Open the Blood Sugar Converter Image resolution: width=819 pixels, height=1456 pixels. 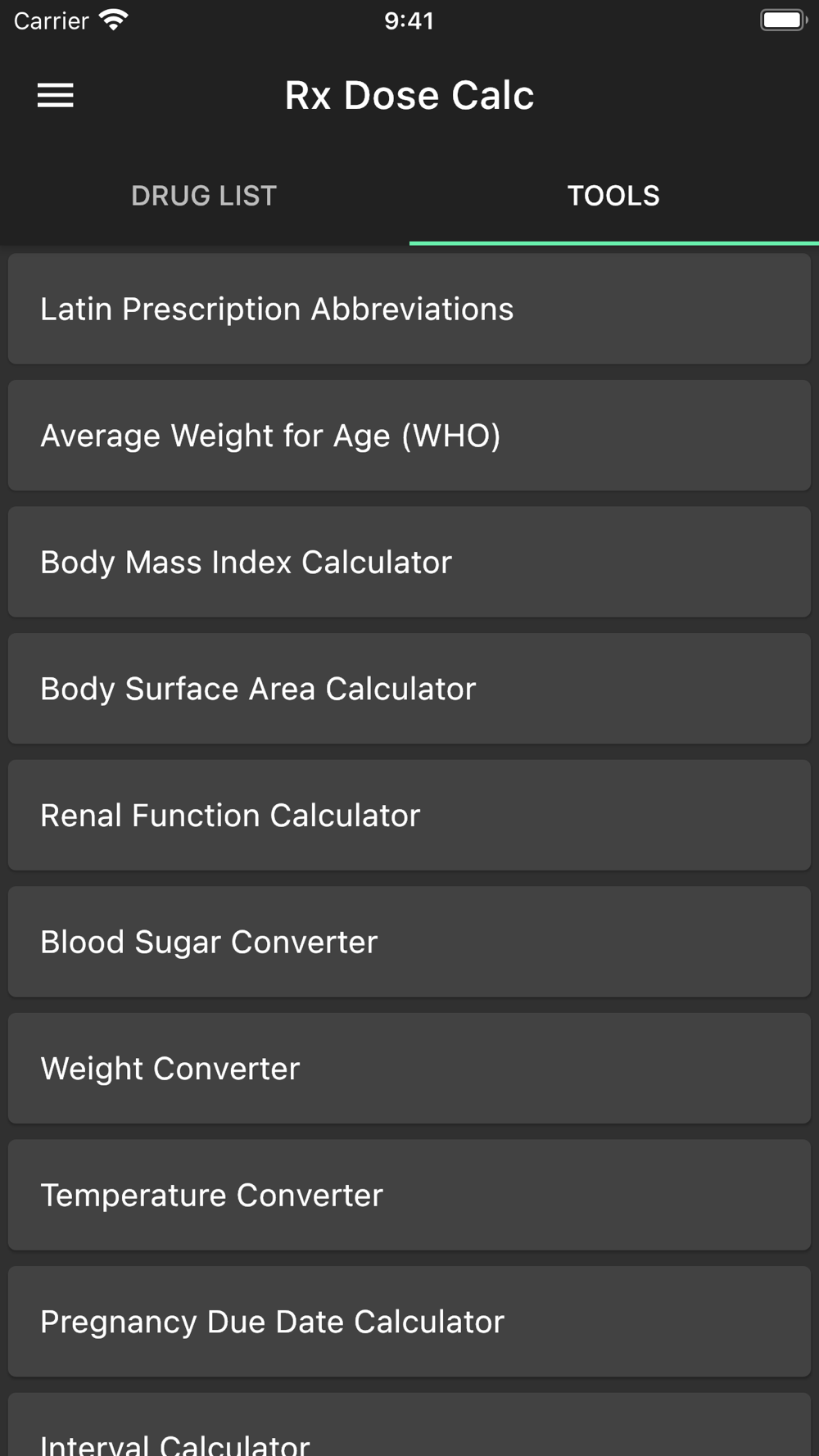click(409, 942)
